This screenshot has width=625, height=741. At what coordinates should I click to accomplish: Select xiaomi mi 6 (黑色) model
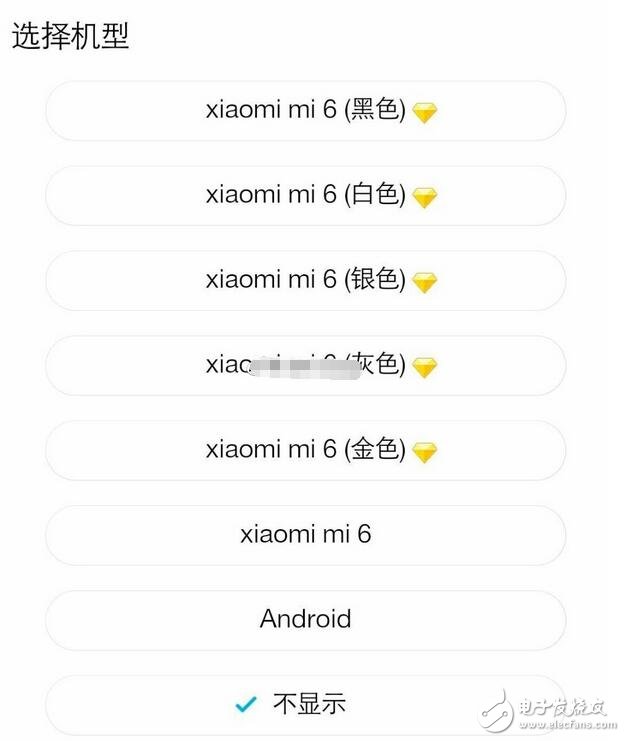[x=306, y=111]
